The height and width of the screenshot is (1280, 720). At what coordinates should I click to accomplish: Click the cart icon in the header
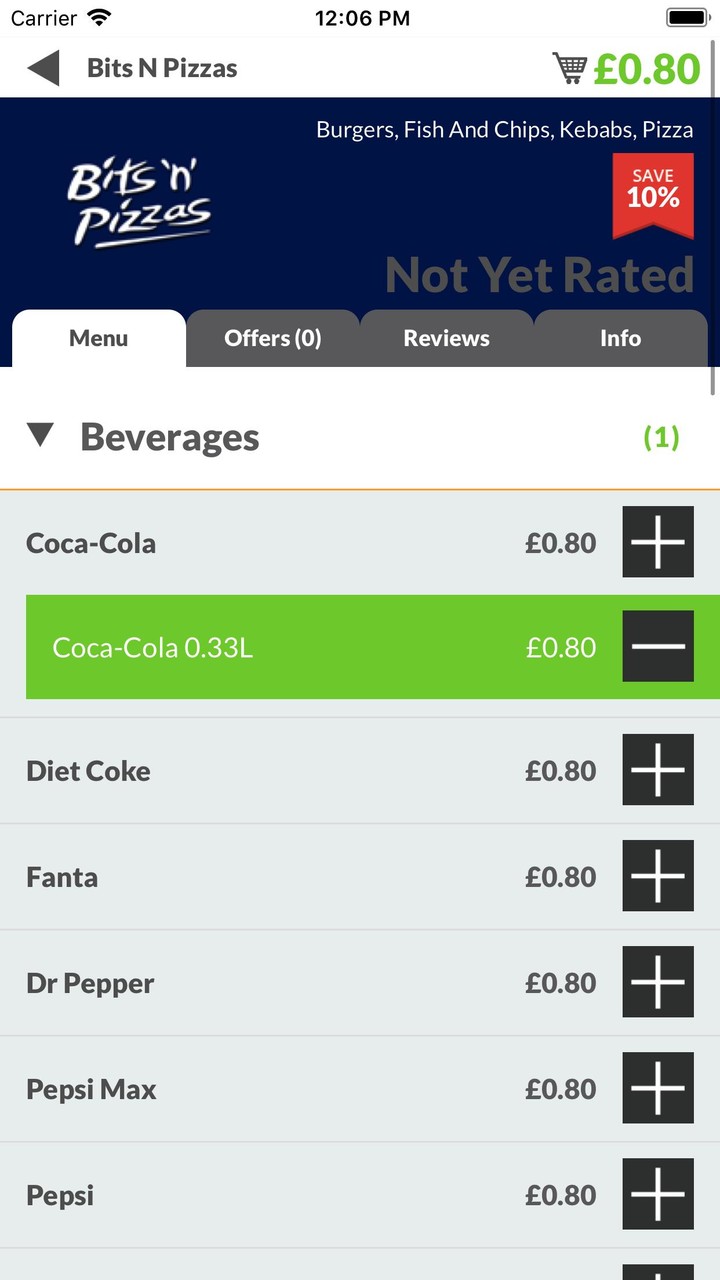[x=571, y=66]
